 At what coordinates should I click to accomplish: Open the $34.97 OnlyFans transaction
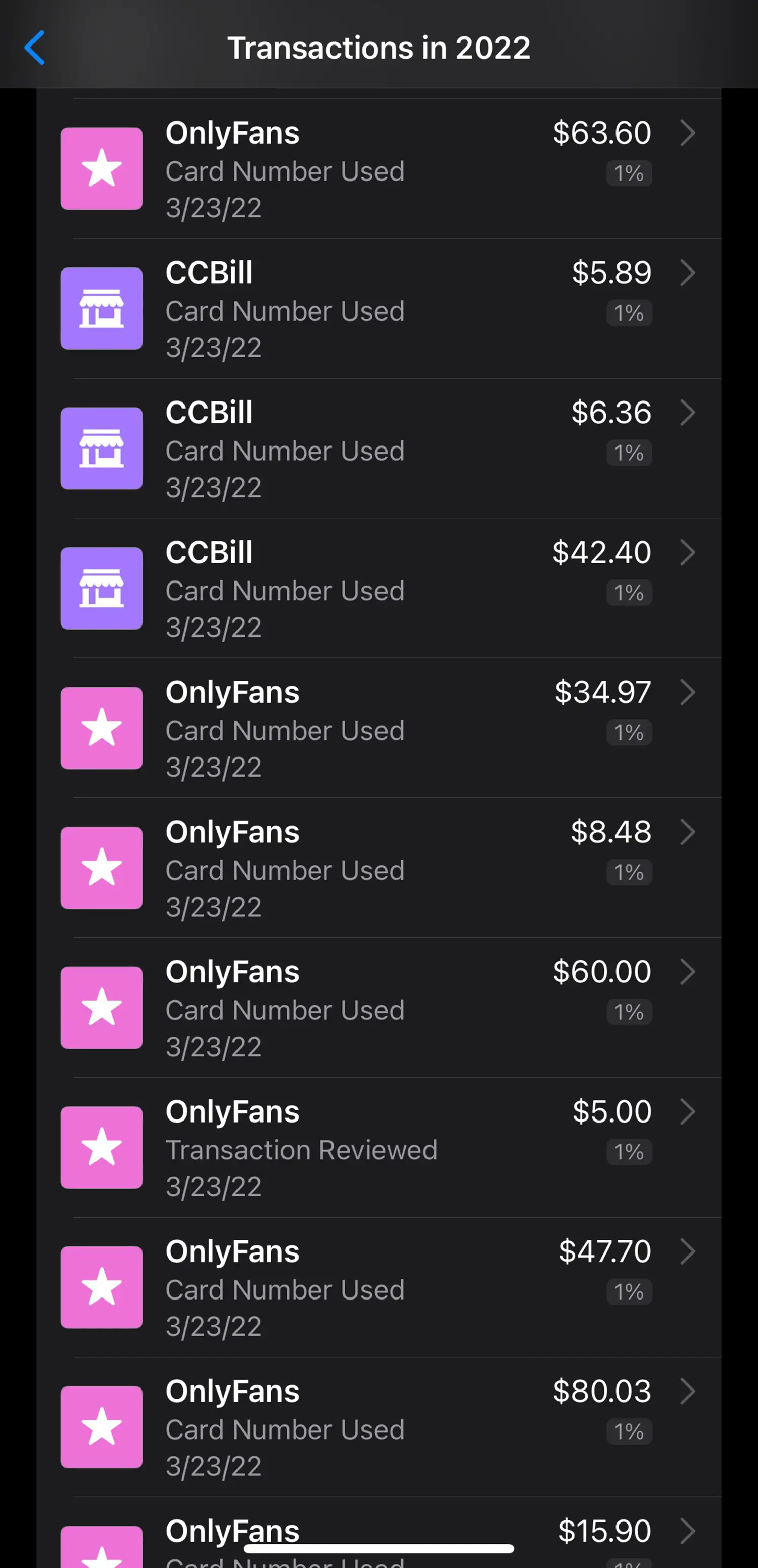[x=378, y=729]
